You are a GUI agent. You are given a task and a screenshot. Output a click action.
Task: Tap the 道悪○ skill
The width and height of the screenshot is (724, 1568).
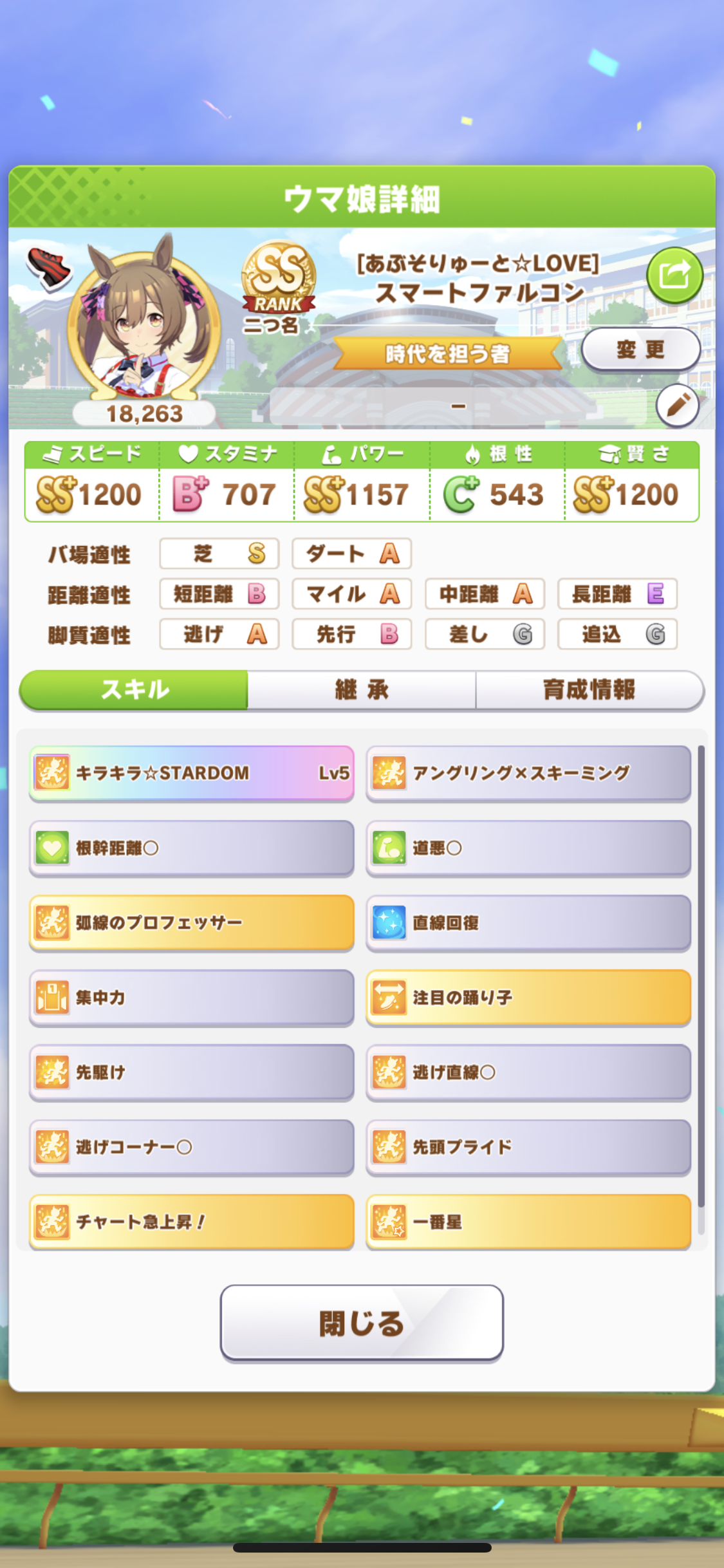click(528, 848)
